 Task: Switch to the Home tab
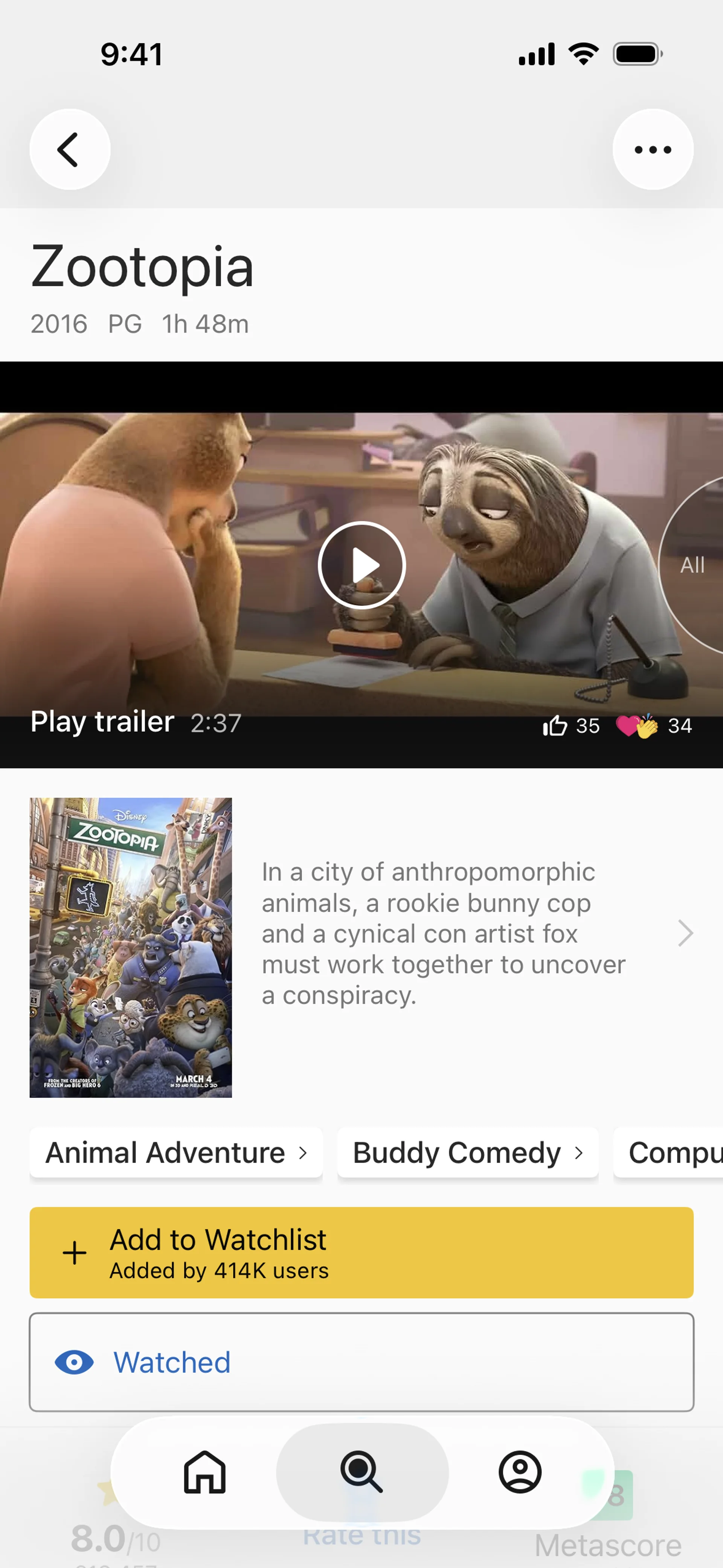[x=204, y=1472]
